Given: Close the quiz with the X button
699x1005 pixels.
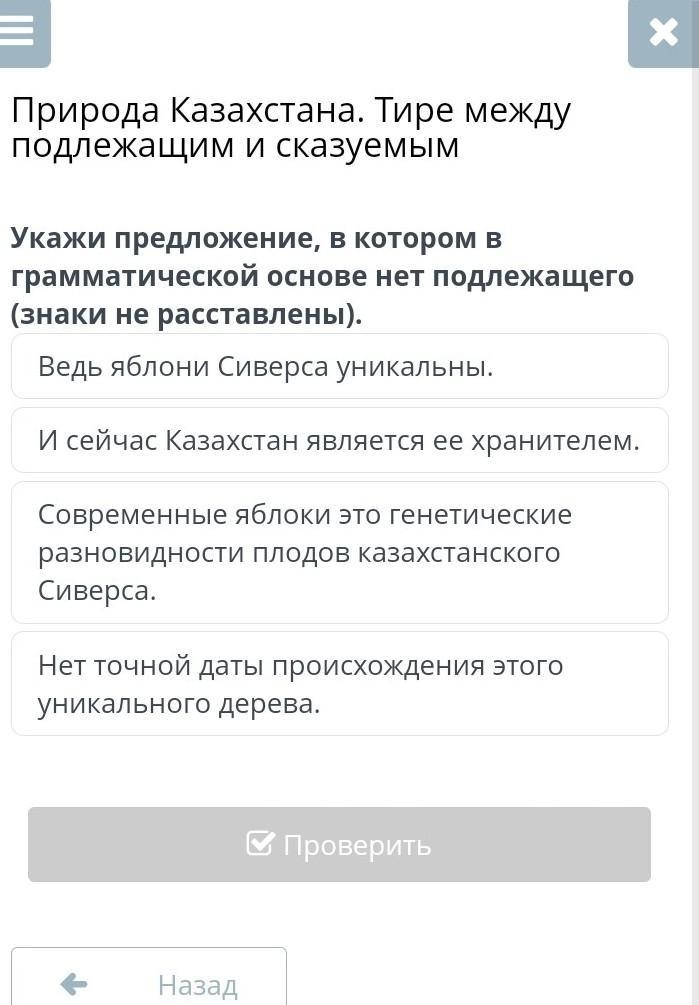Looking at the screenshot, I should (x=663, y=32).
